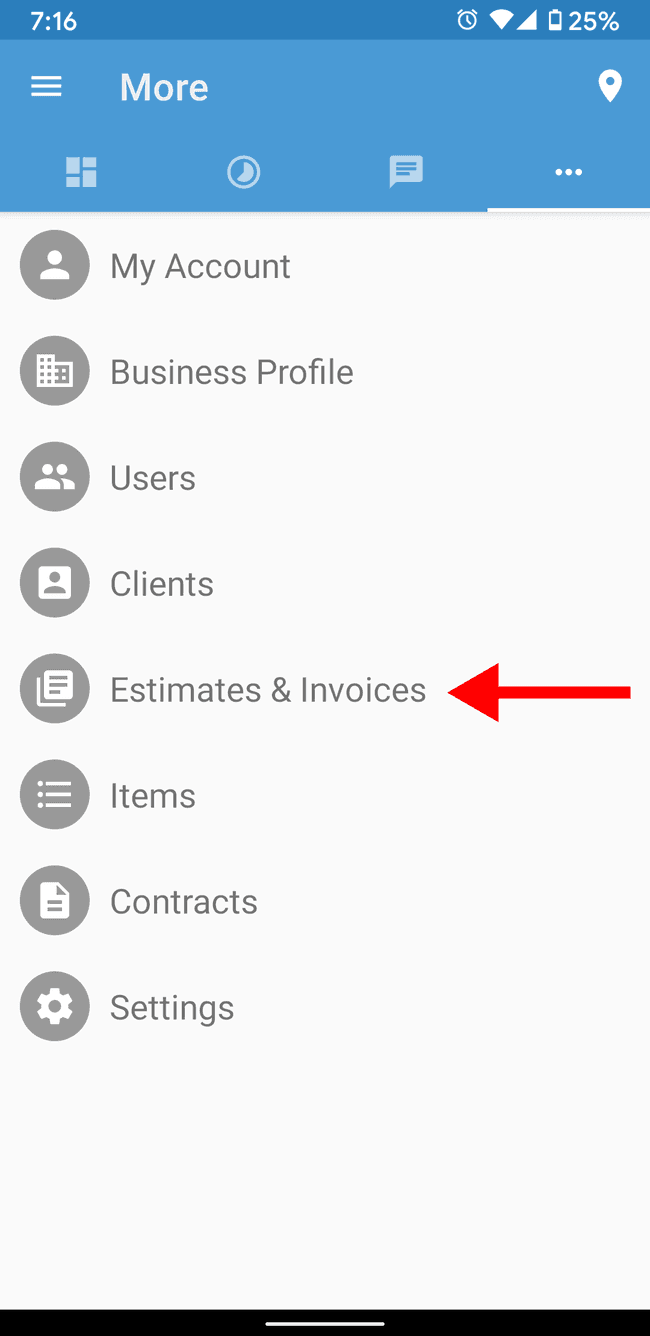The height and width of the screenshot is (1336, 650).
Task: Open Estimates & Invoices
Action: pyautogui.click(x=325, y=689)
